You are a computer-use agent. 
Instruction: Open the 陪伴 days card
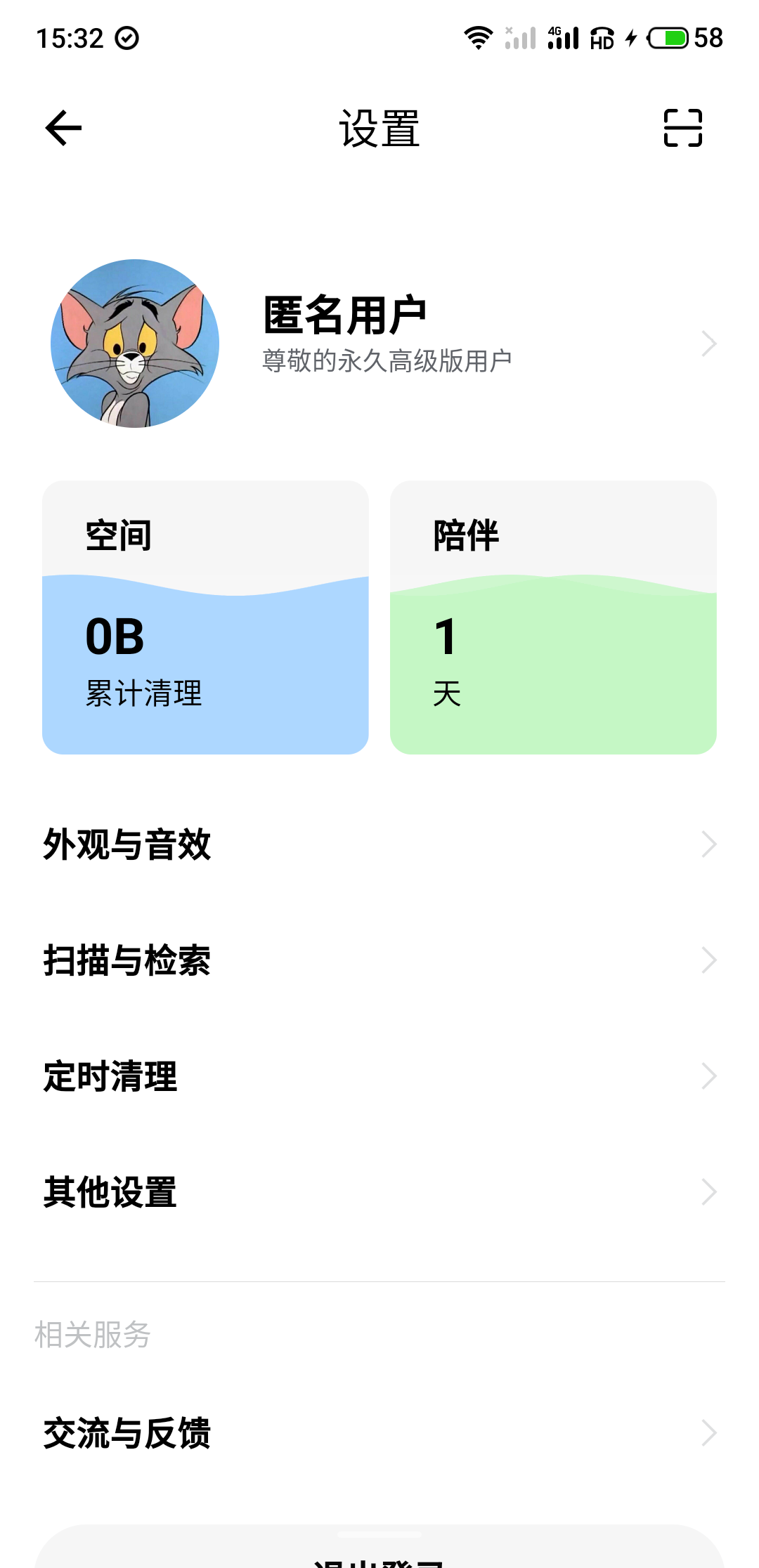click(x=553, y=618)
